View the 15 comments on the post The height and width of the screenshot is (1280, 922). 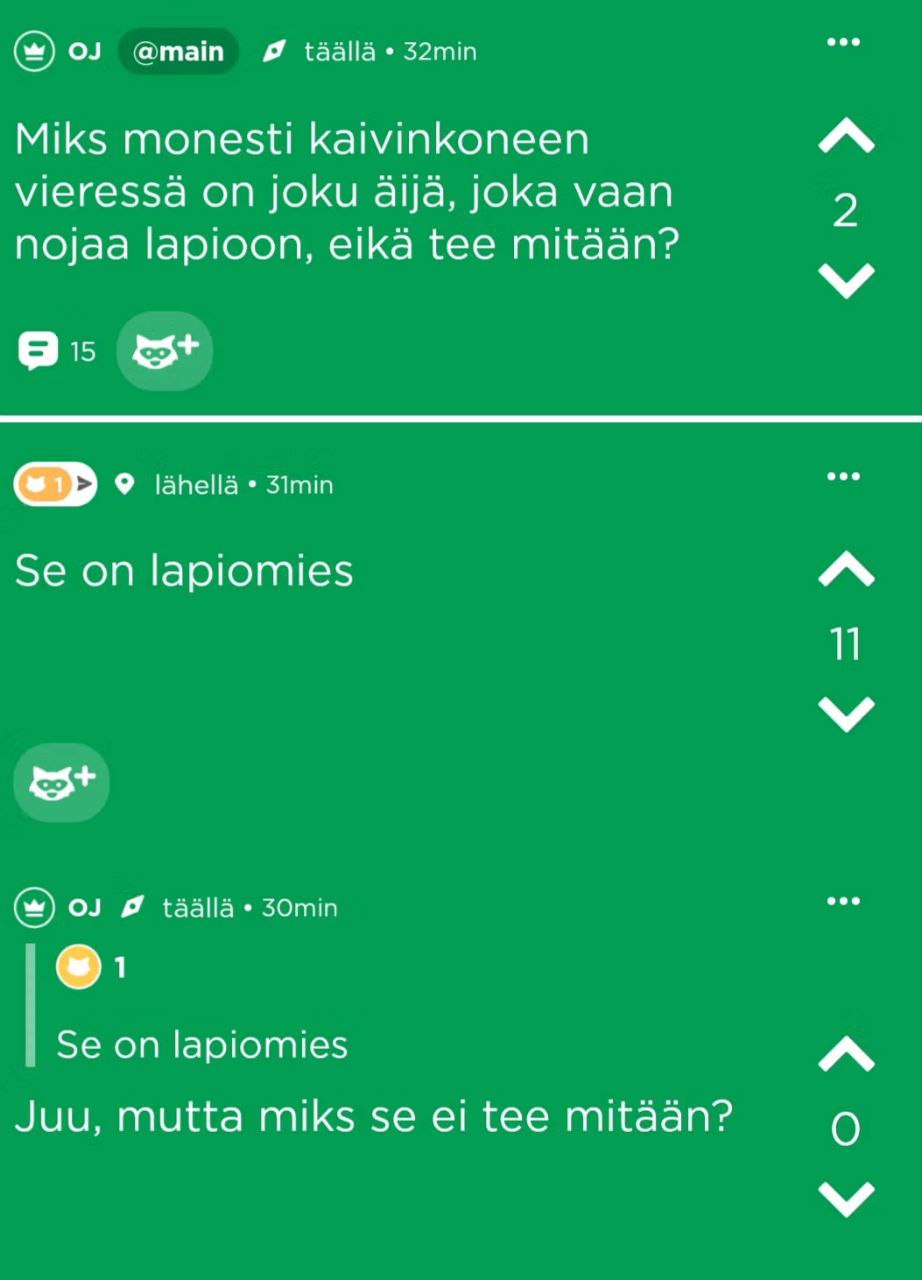pyautogui.click(x=57, y=351)
